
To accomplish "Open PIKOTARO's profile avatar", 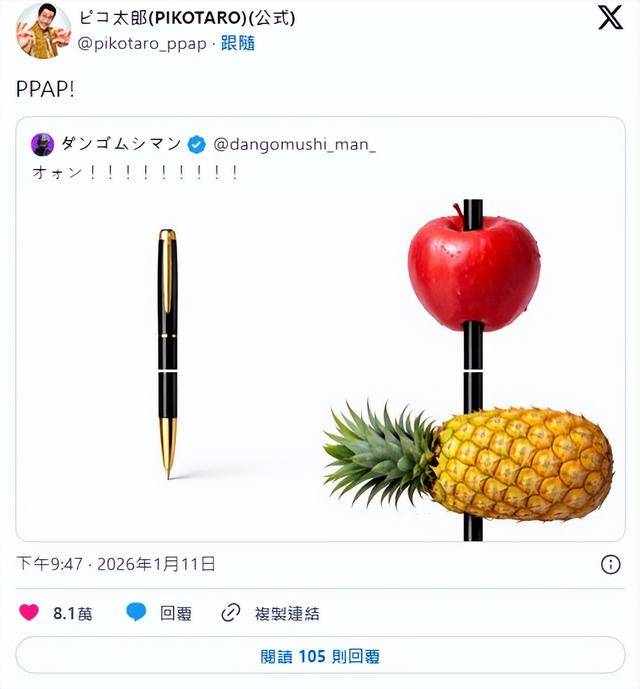I will click(x=43, y=31).
